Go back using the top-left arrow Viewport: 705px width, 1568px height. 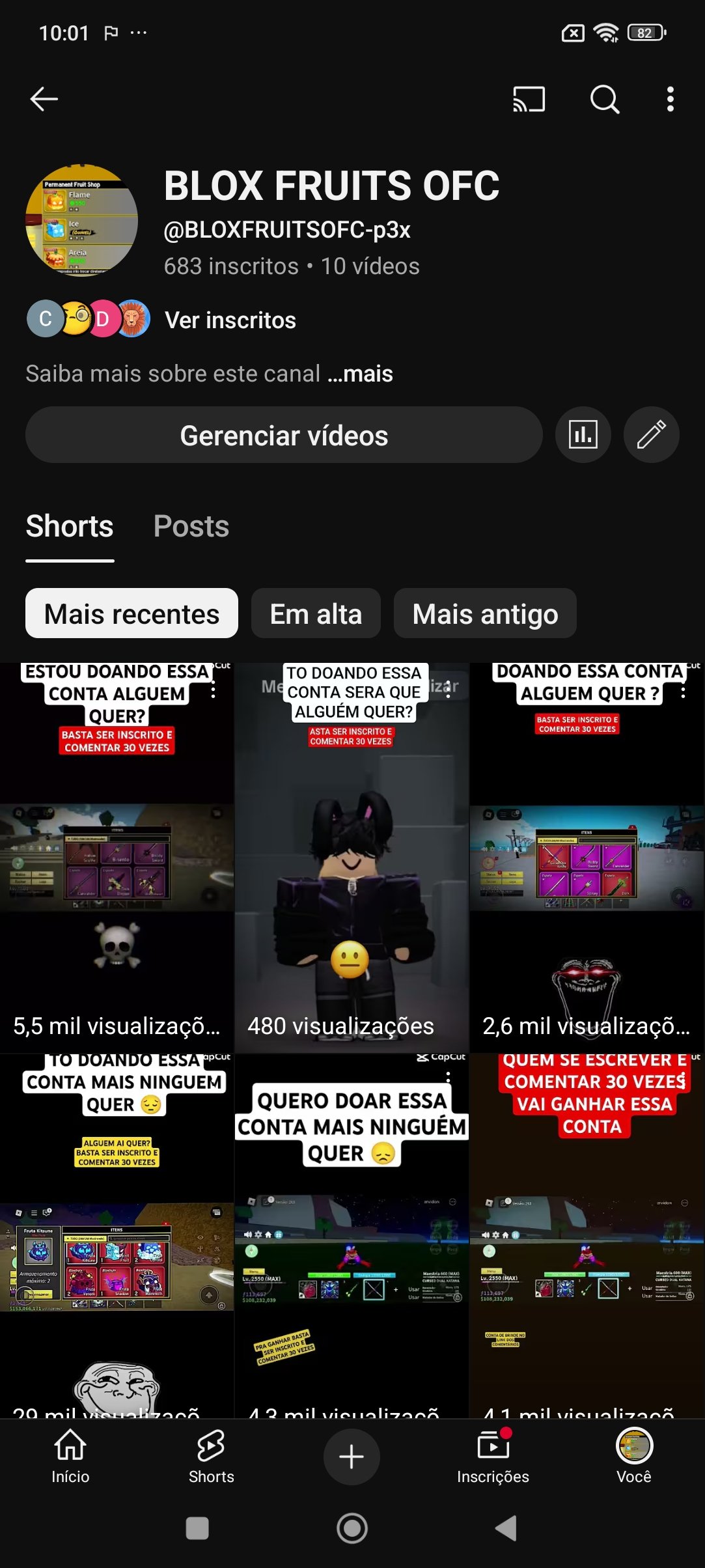(x=44, y=99)
